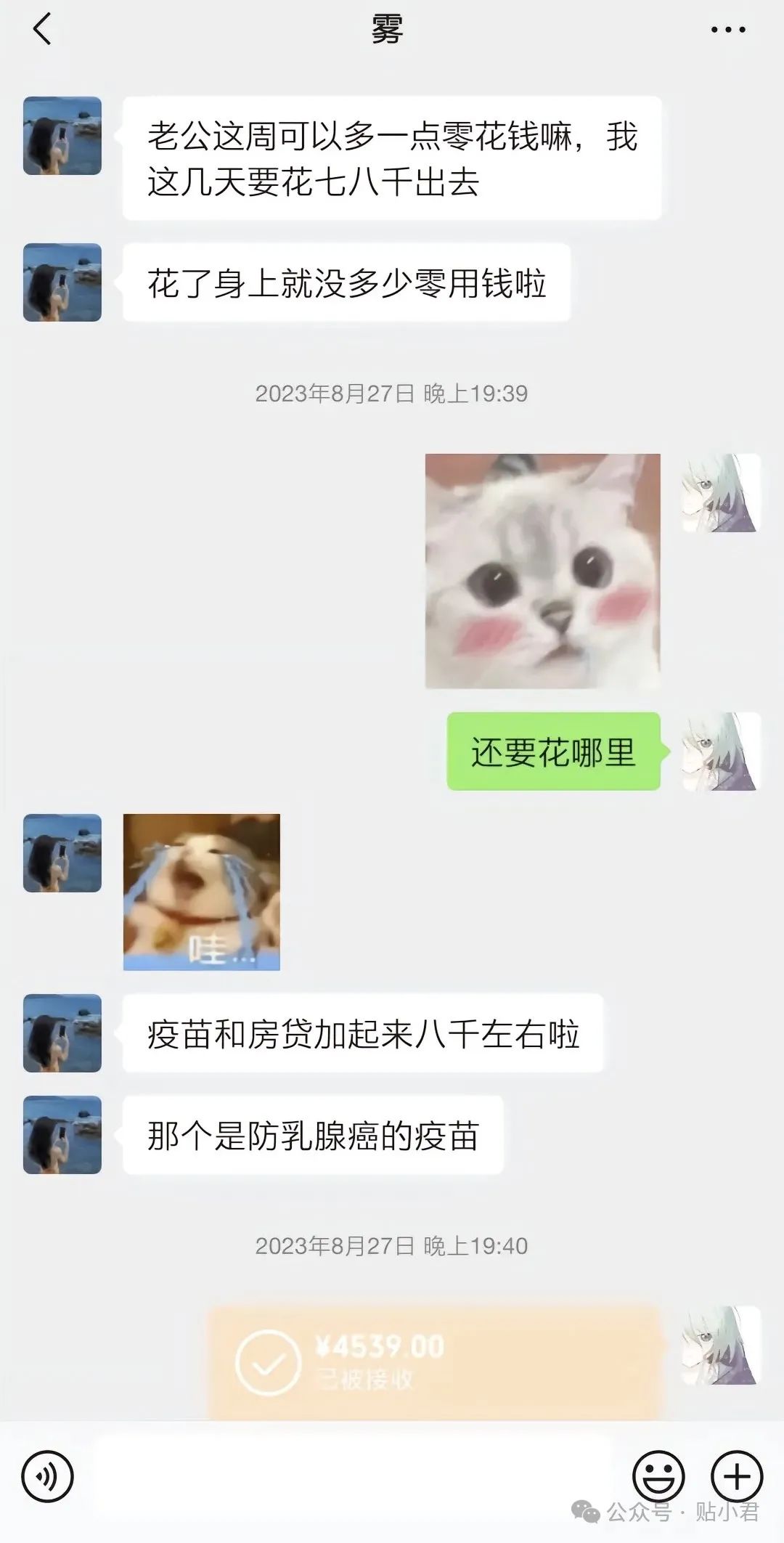This screenshot has height=1543, width=784.
Task: Open the plus attachments menu
Action: (737, 1475)
